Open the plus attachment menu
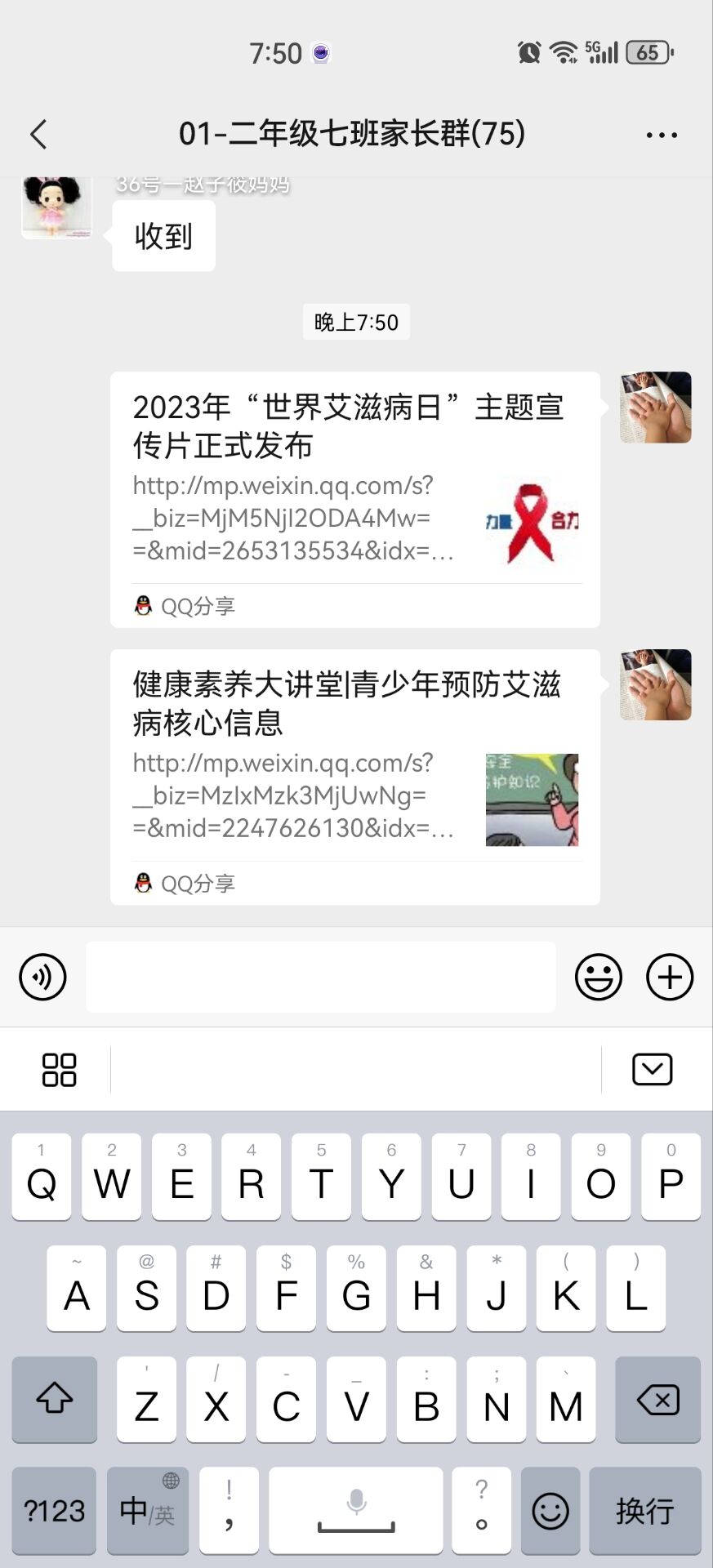The height and width of the screenshot is (1568, 713). 670,977
